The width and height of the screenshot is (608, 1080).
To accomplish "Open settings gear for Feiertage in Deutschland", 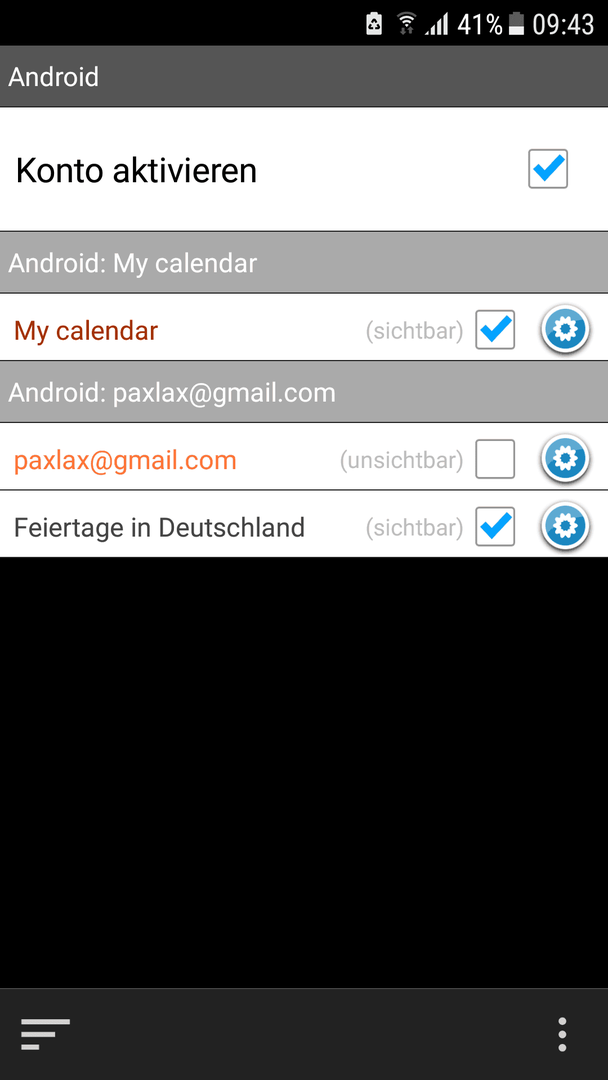I will [x=565, y=526].
